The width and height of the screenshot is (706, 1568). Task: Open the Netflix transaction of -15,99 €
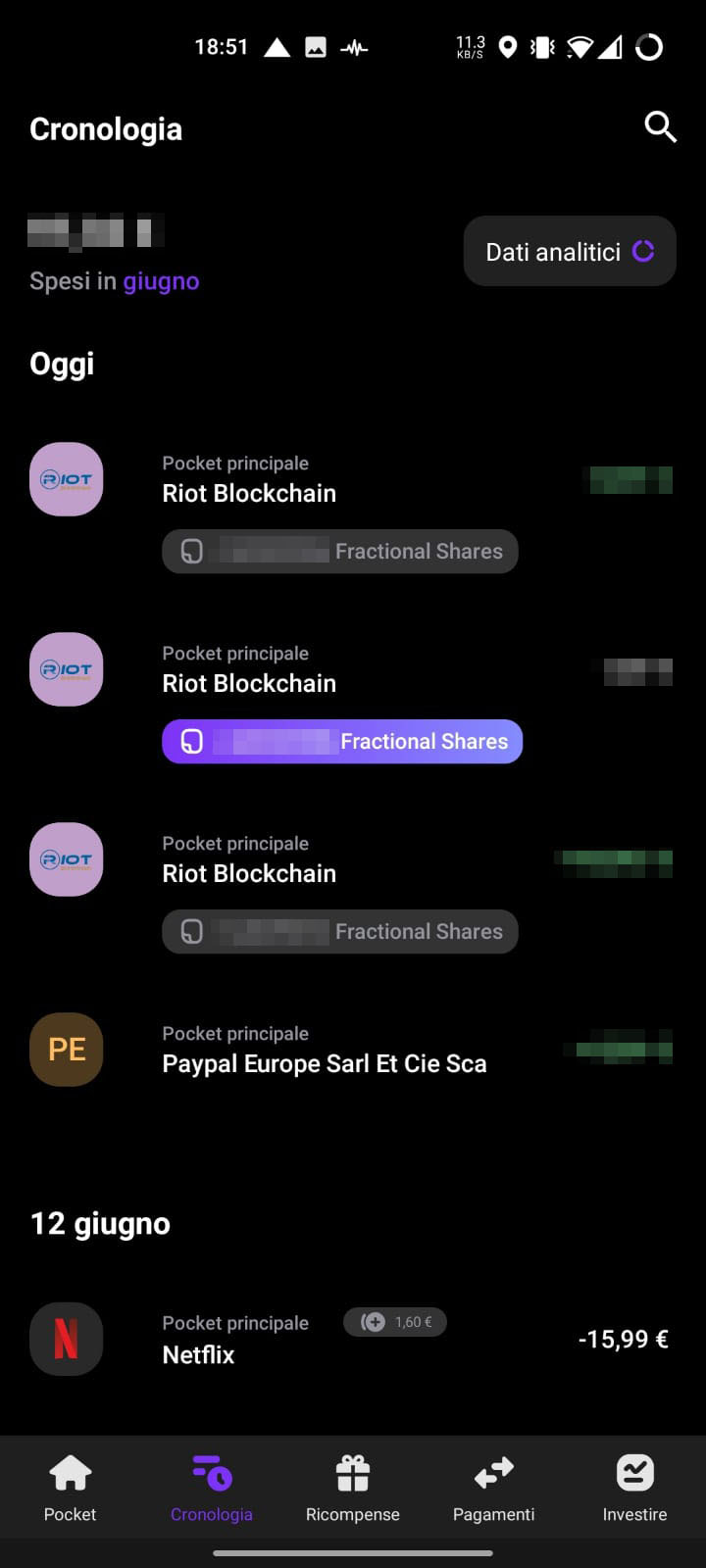tap(353, 1339)
